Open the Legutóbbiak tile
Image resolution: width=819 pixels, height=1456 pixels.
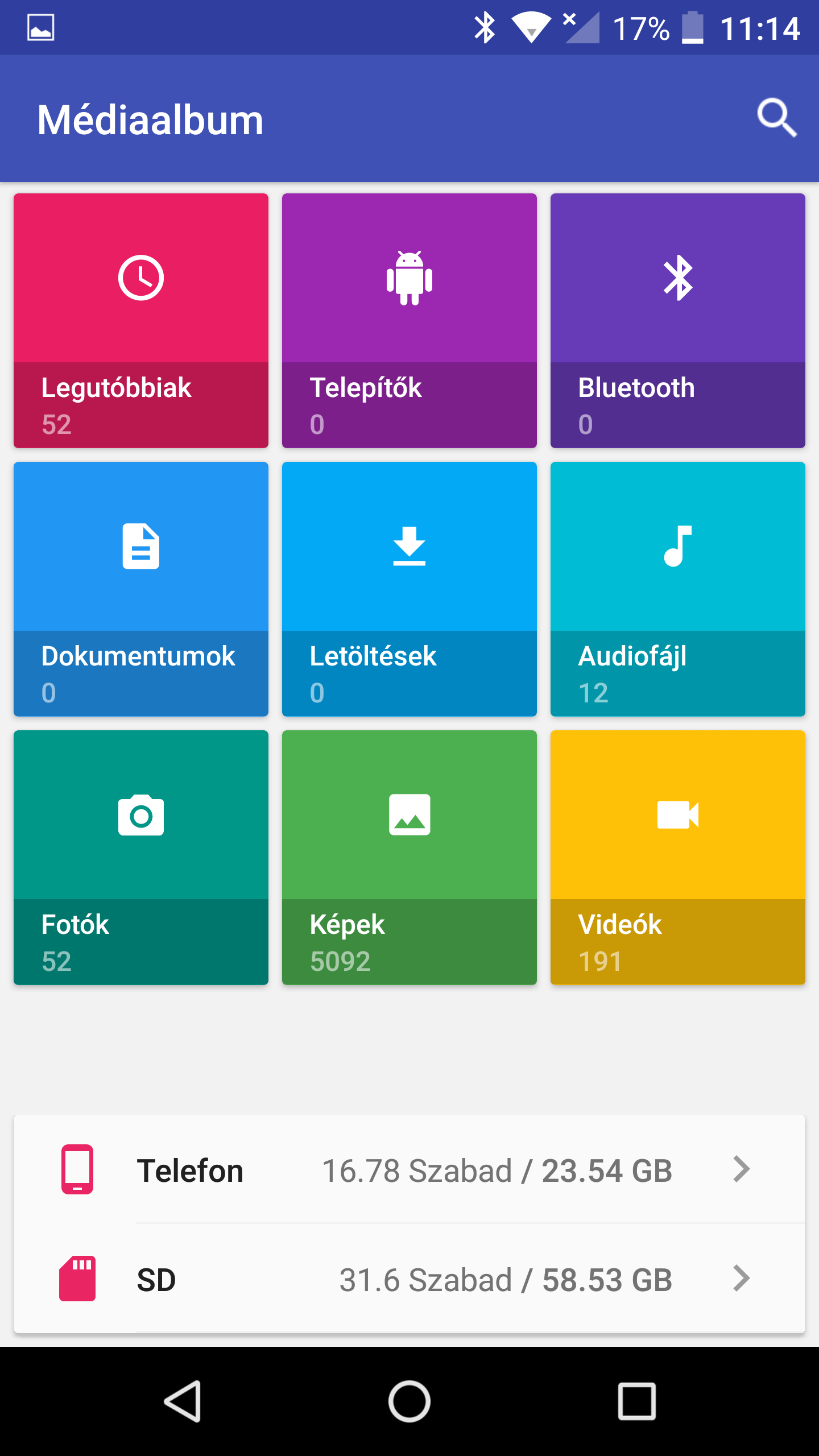point(141,321)
